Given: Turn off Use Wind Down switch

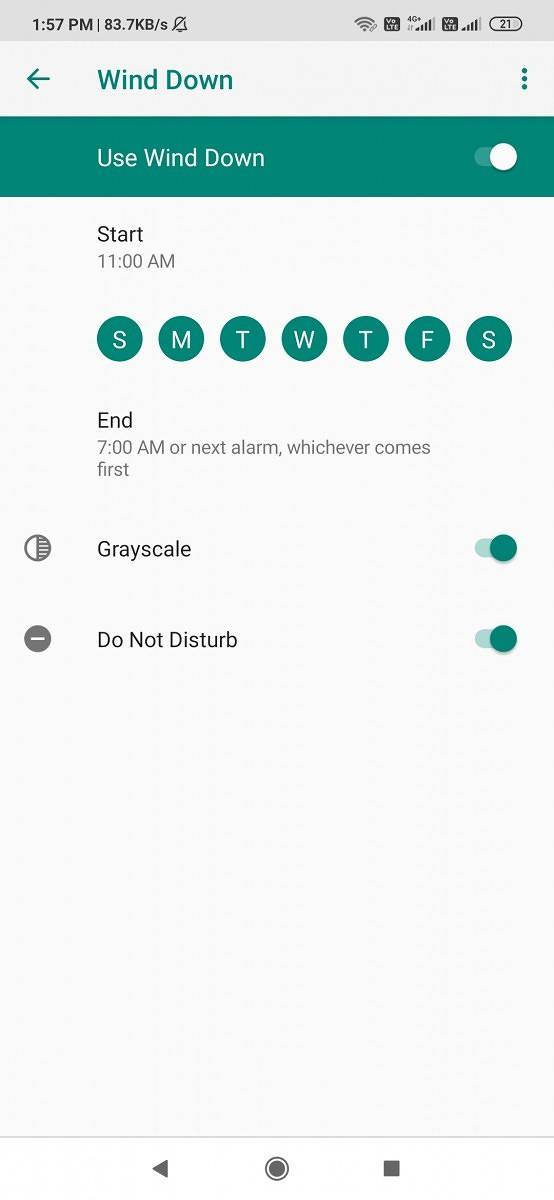Looking at the screenshot, I should click(x=496, y=157).
